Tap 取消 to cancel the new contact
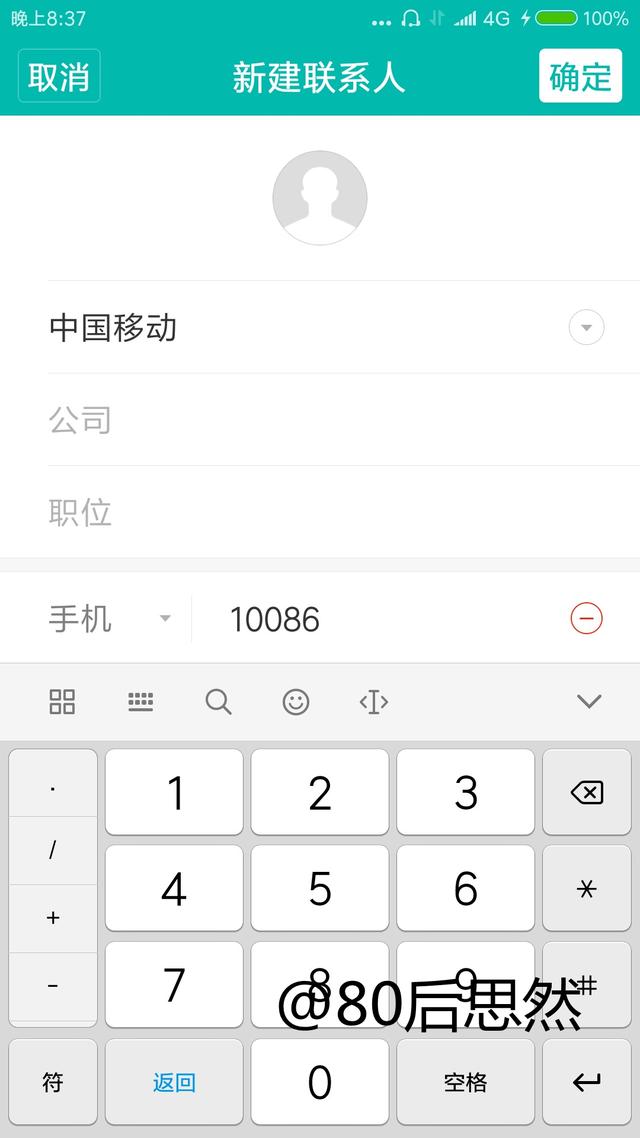 59,75
